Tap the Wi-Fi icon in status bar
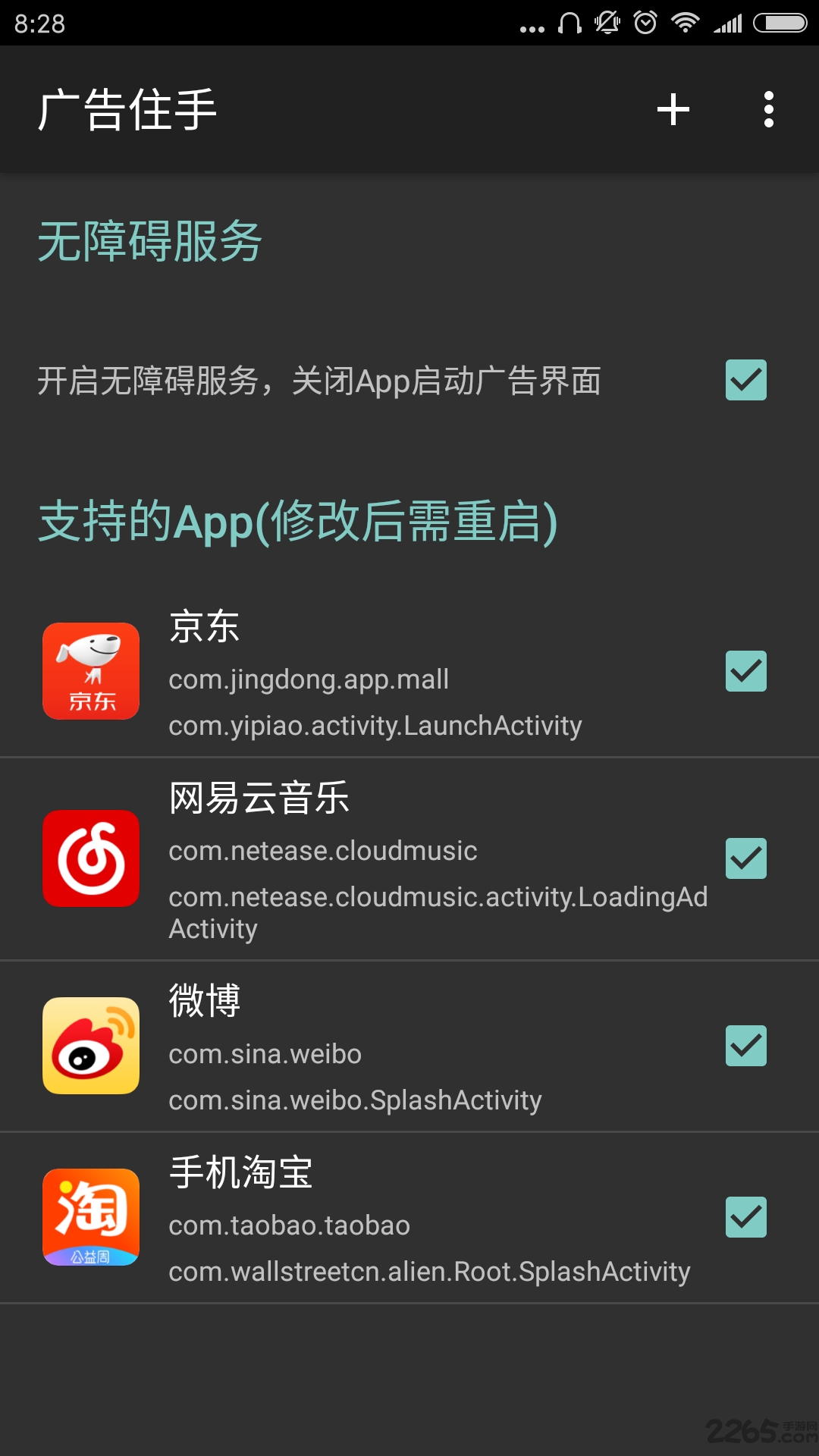The image size is (819, 1456). [683, 22]
